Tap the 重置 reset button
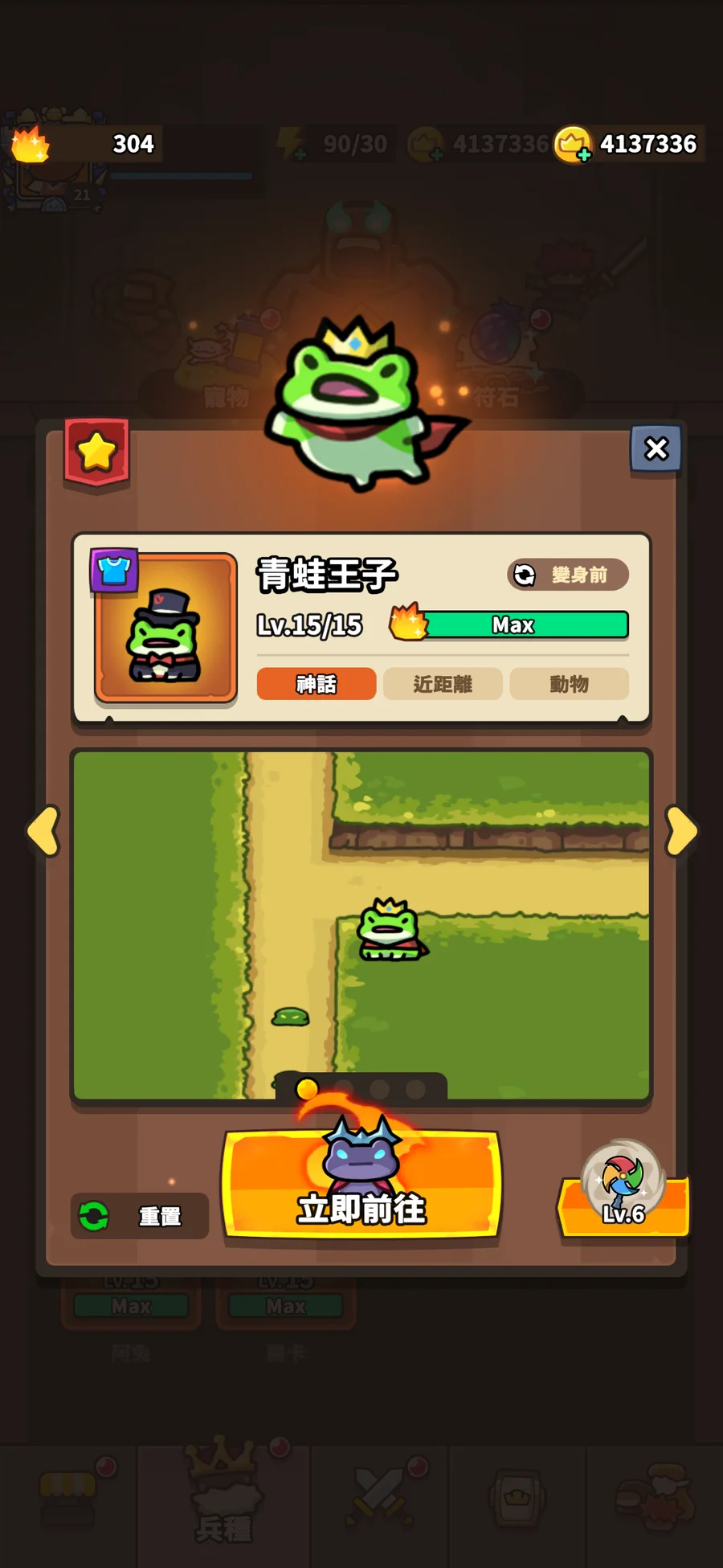 click(140, 1216)
